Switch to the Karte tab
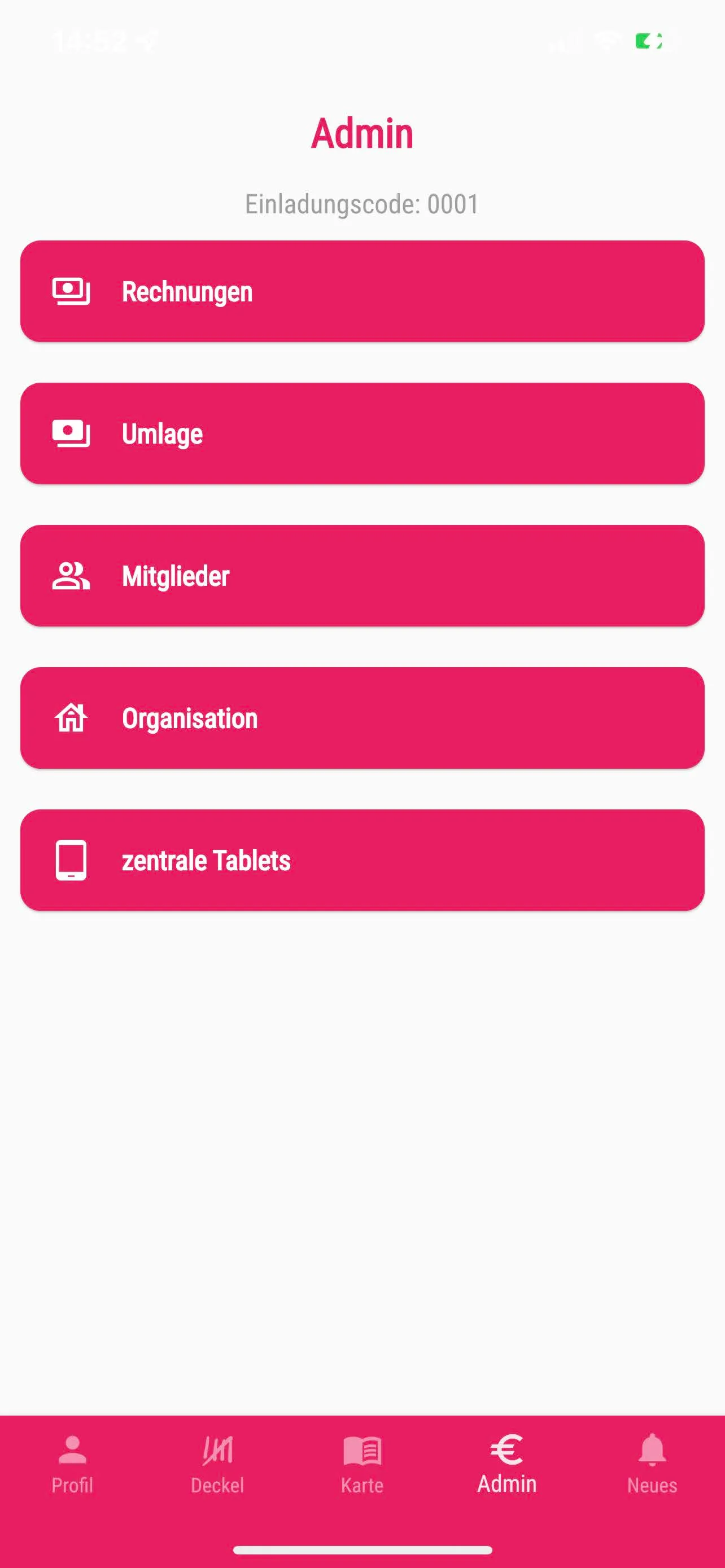 point(362,1467)
